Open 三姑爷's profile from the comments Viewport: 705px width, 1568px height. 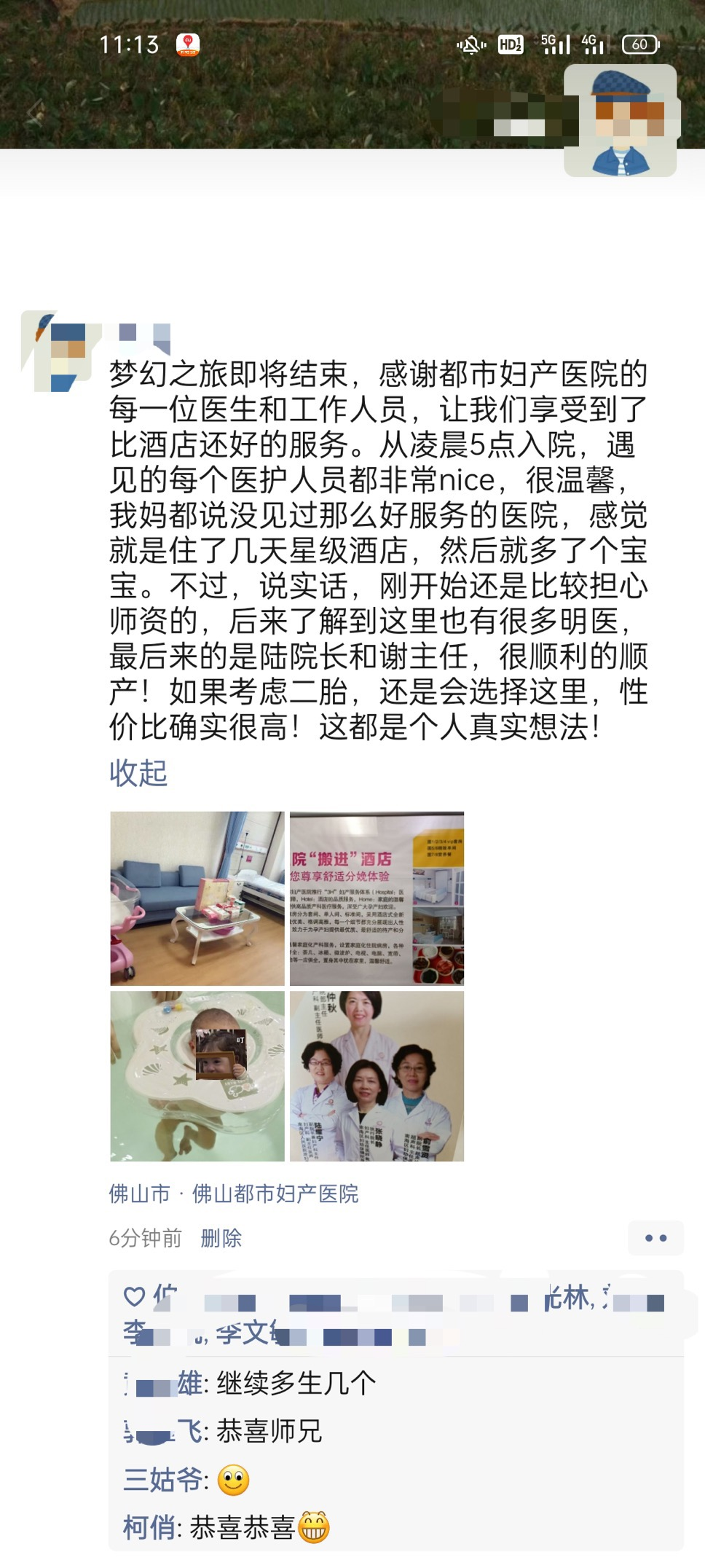coord(163,1480)
